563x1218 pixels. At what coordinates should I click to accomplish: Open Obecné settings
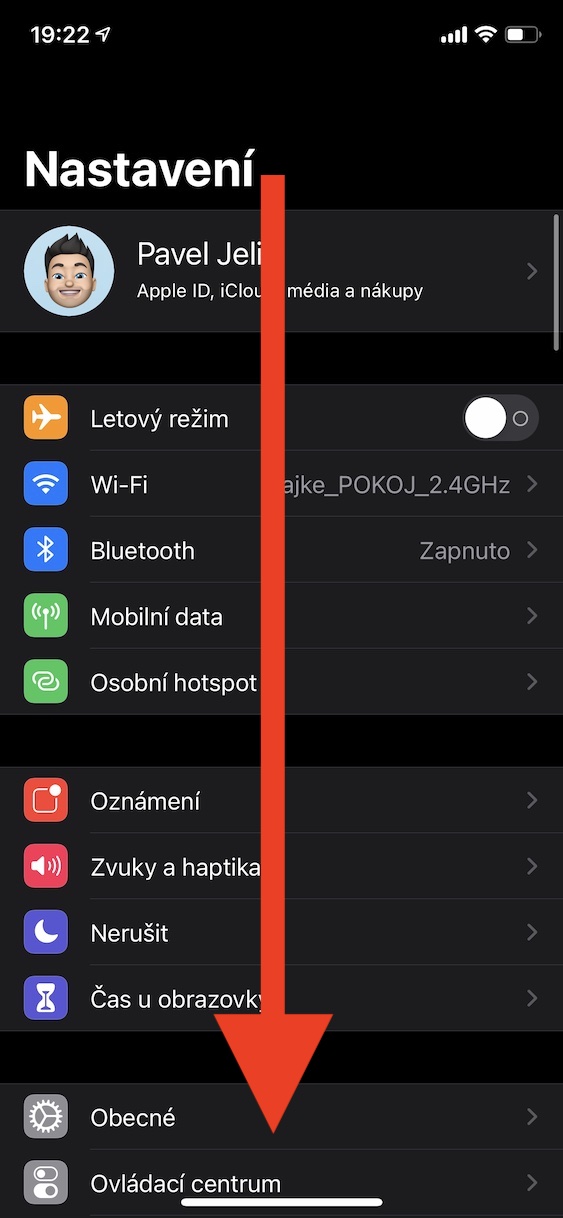(x=281, y=1117)
